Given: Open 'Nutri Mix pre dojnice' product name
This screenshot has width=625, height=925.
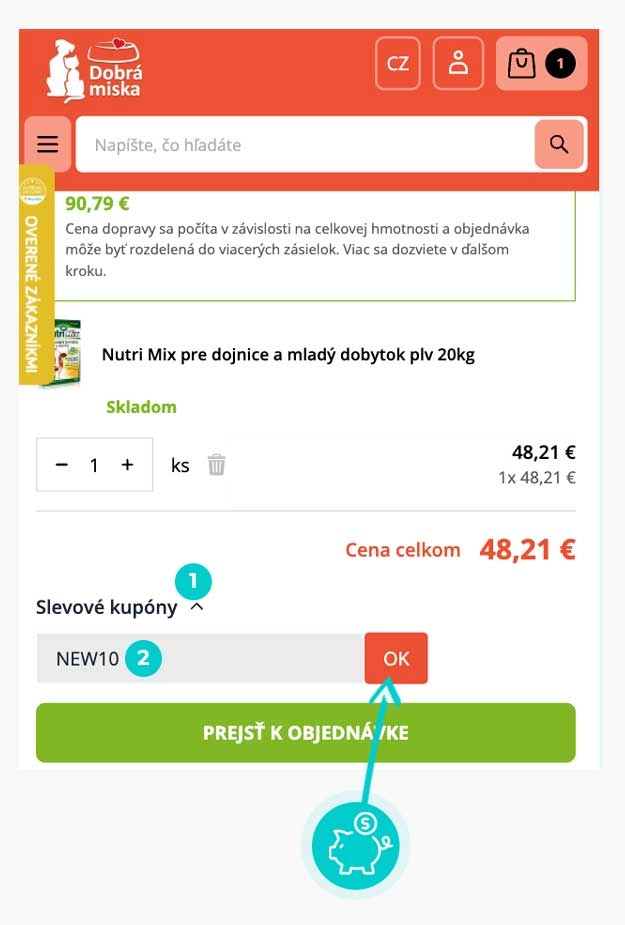Looking at the screenshot, I should point(288,356).
